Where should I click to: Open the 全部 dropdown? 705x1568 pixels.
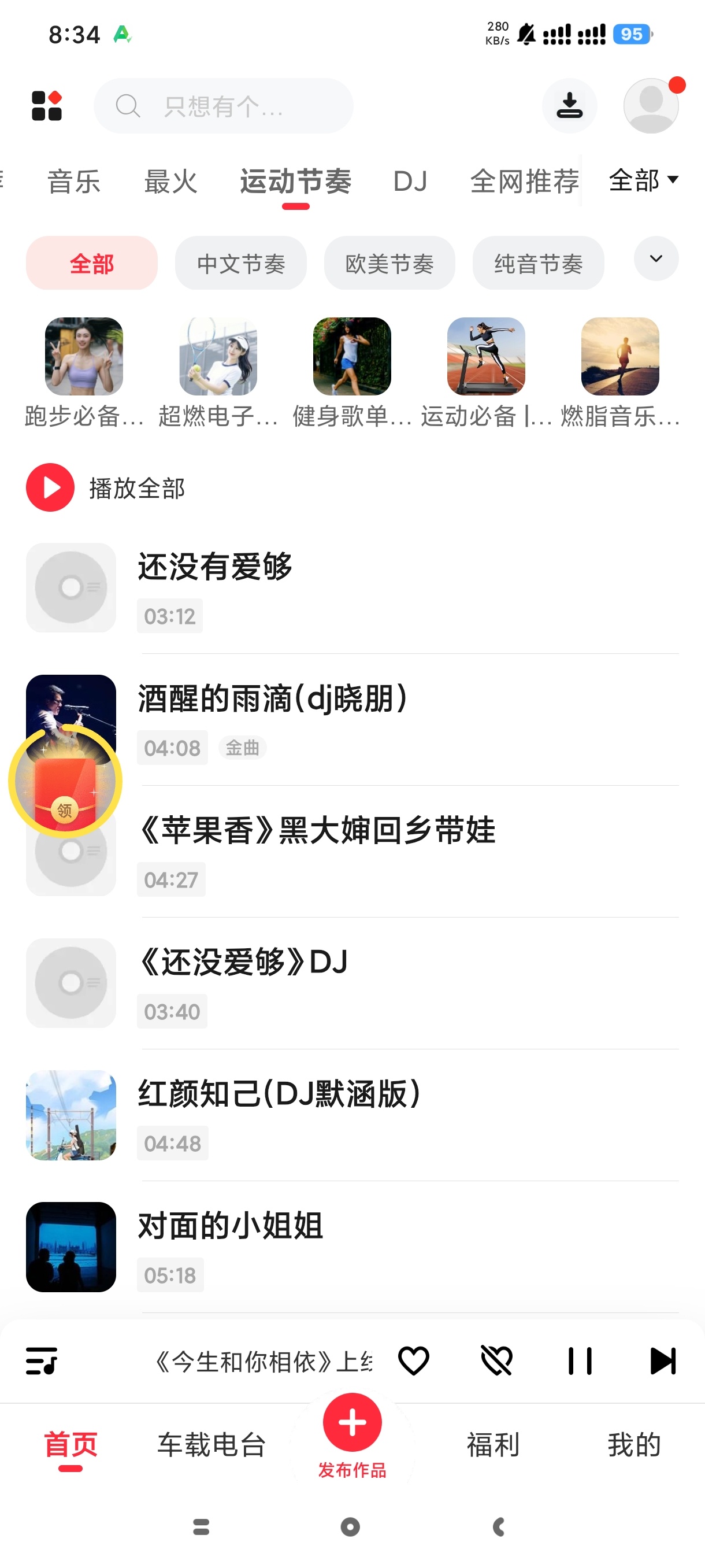coord(643,180)
